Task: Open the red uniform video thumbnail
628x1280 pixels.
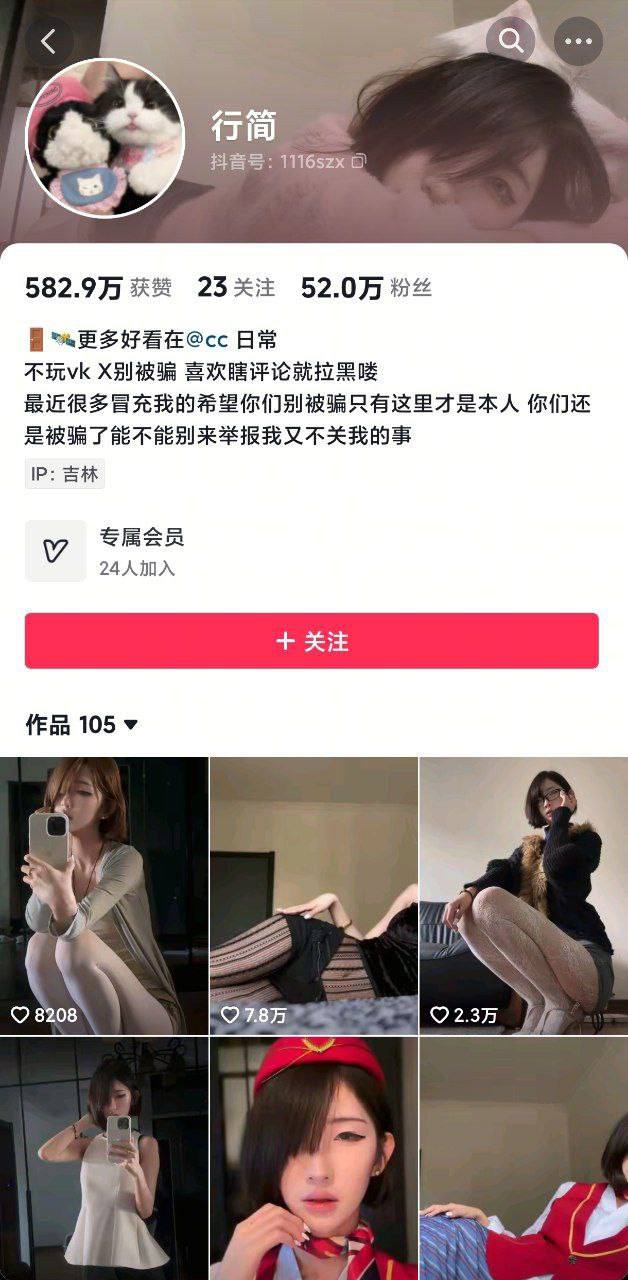Action: (x=524, y=1158)
